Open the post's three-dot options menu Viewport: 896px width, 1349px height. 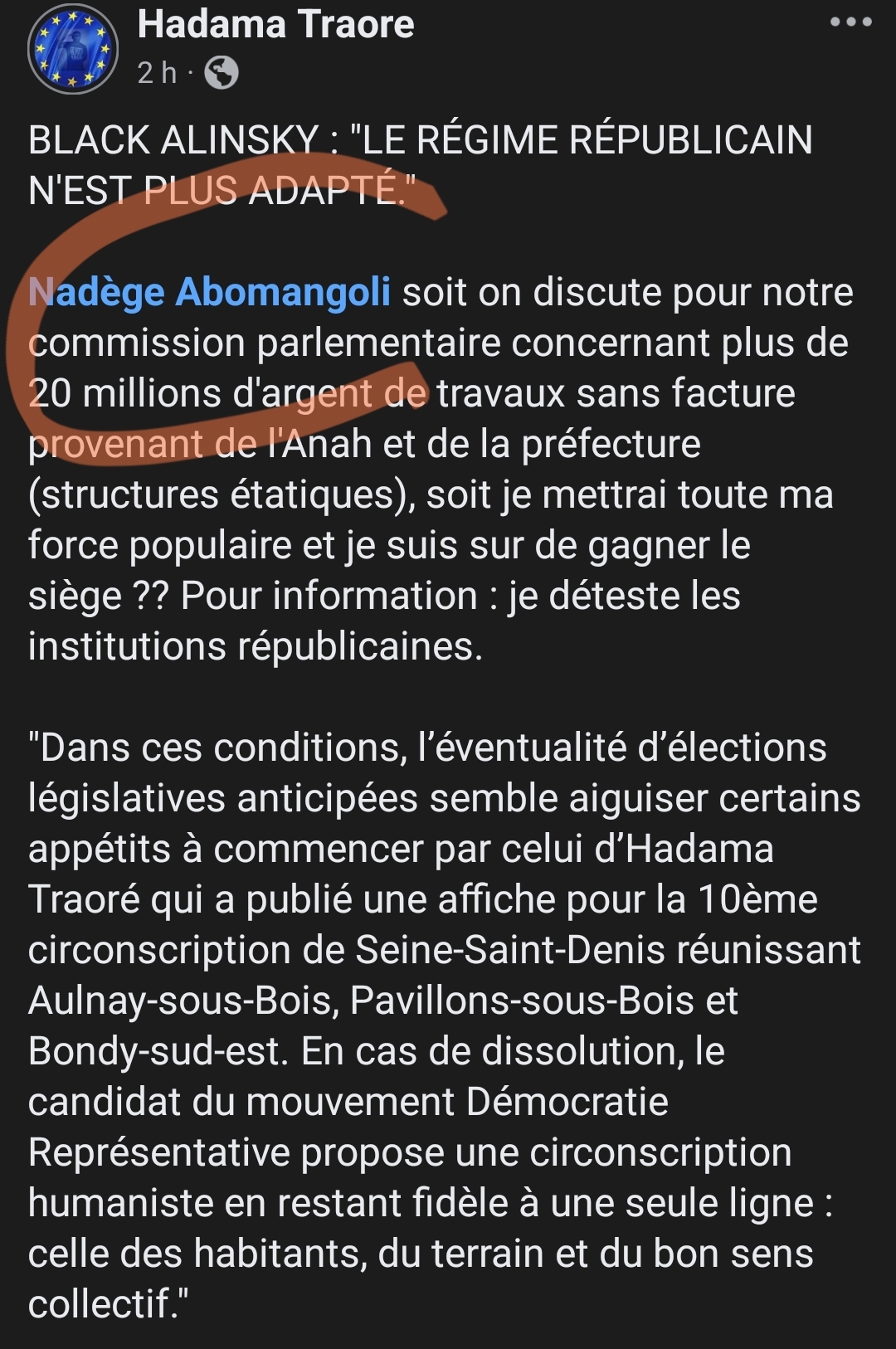(850, 22)
